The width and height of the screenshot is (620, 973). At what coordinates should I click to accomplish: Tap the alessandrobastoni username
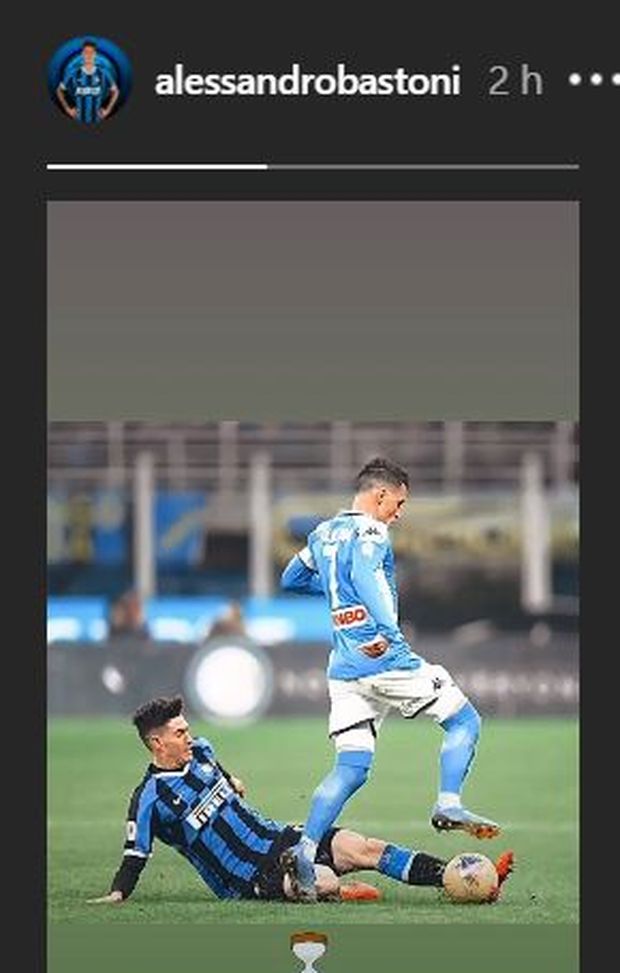click(x=307, y=82)
